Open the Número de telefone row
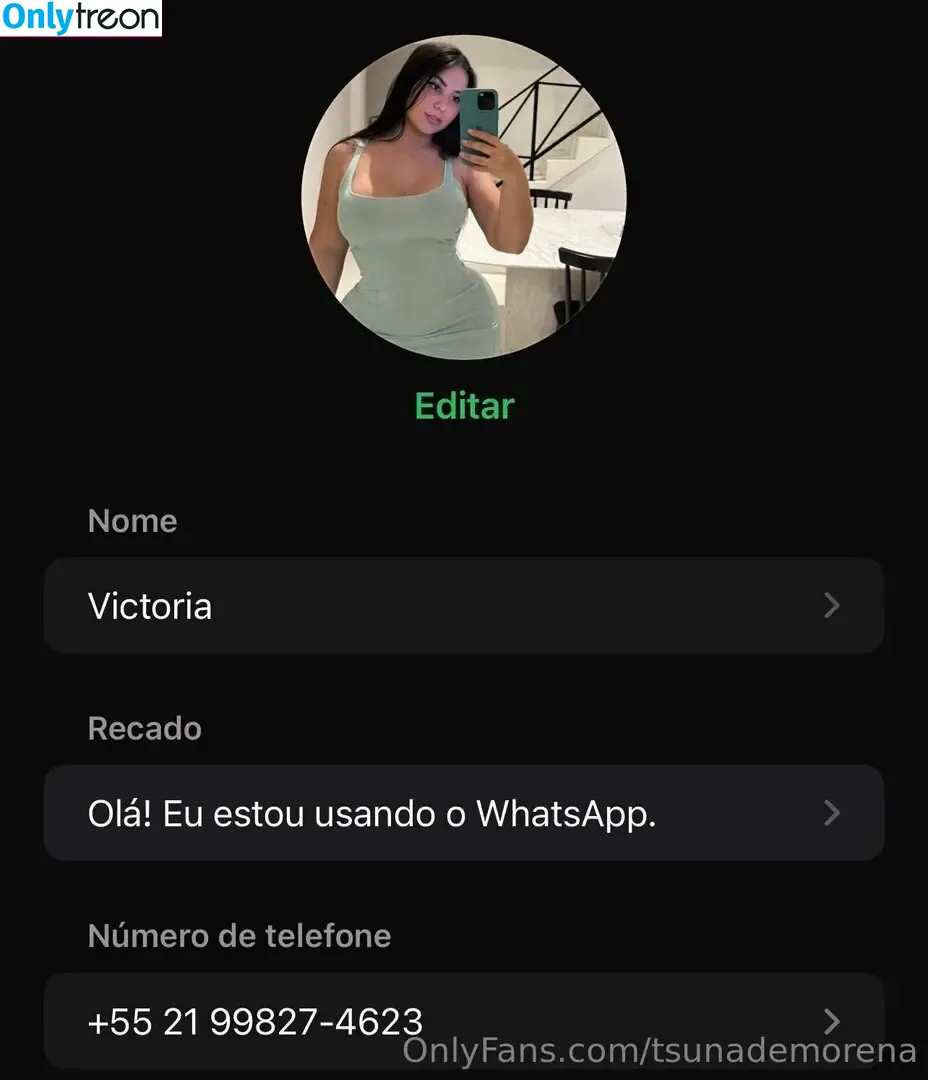The image size is (928, 1080). point(464,1020)
